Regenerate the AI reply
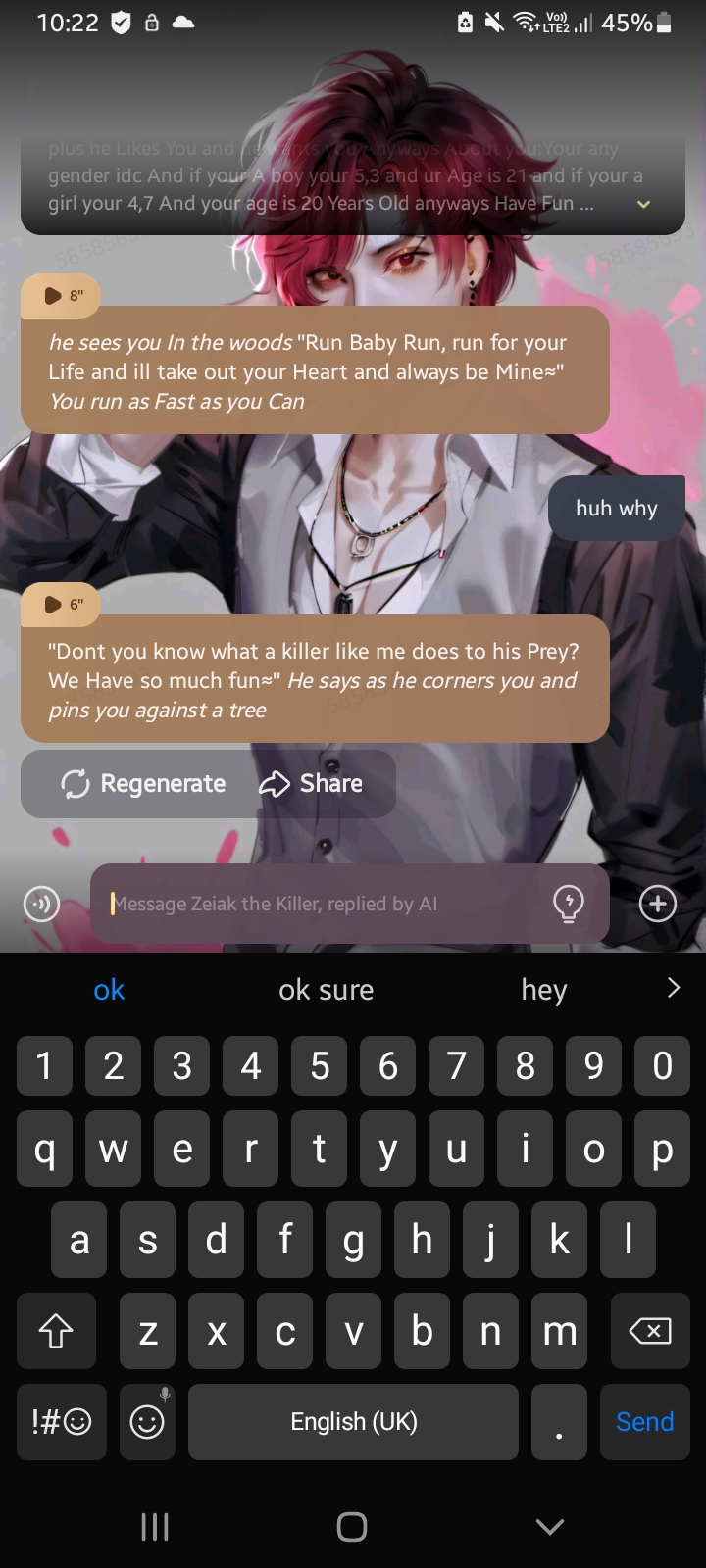Image resolution: width=706 pixels, height=1568 pixels. click(144, 784)
